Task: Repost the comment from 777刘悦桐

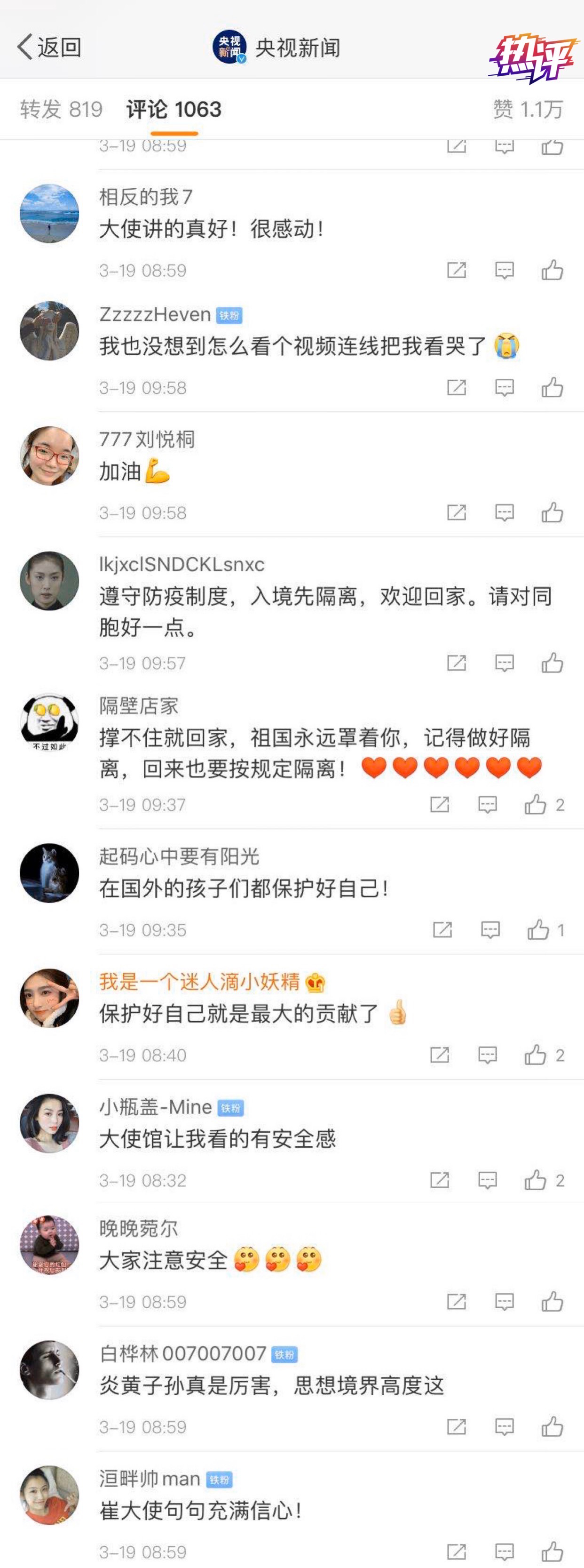Action: (x=456, y=512)
